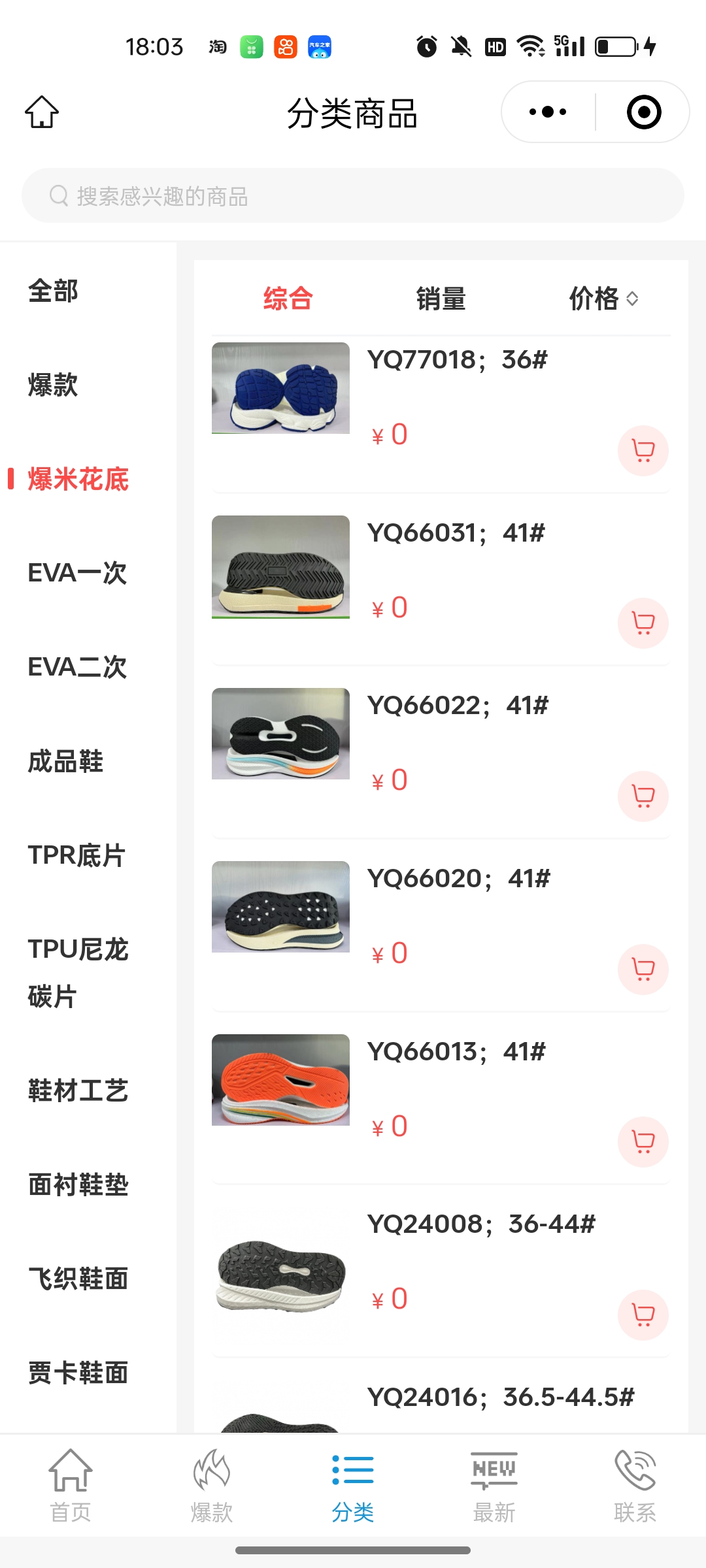706x1568 pixels.
Task: Tap the search box for products
Action: tap(353, 196)
